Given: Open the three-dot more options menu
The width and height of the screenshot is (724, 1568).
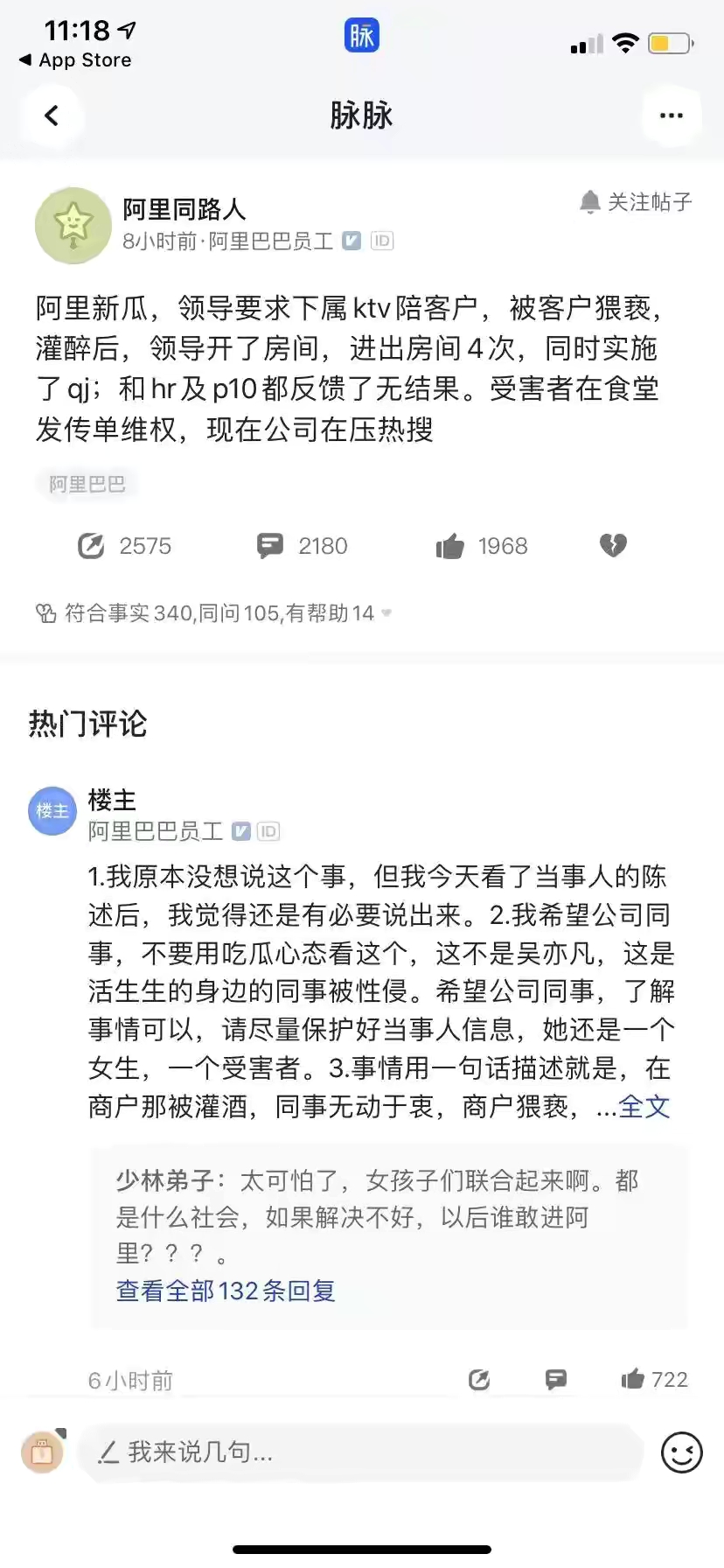Looking at the screenshot, I should pyautogui.click(x=671, y=115).
